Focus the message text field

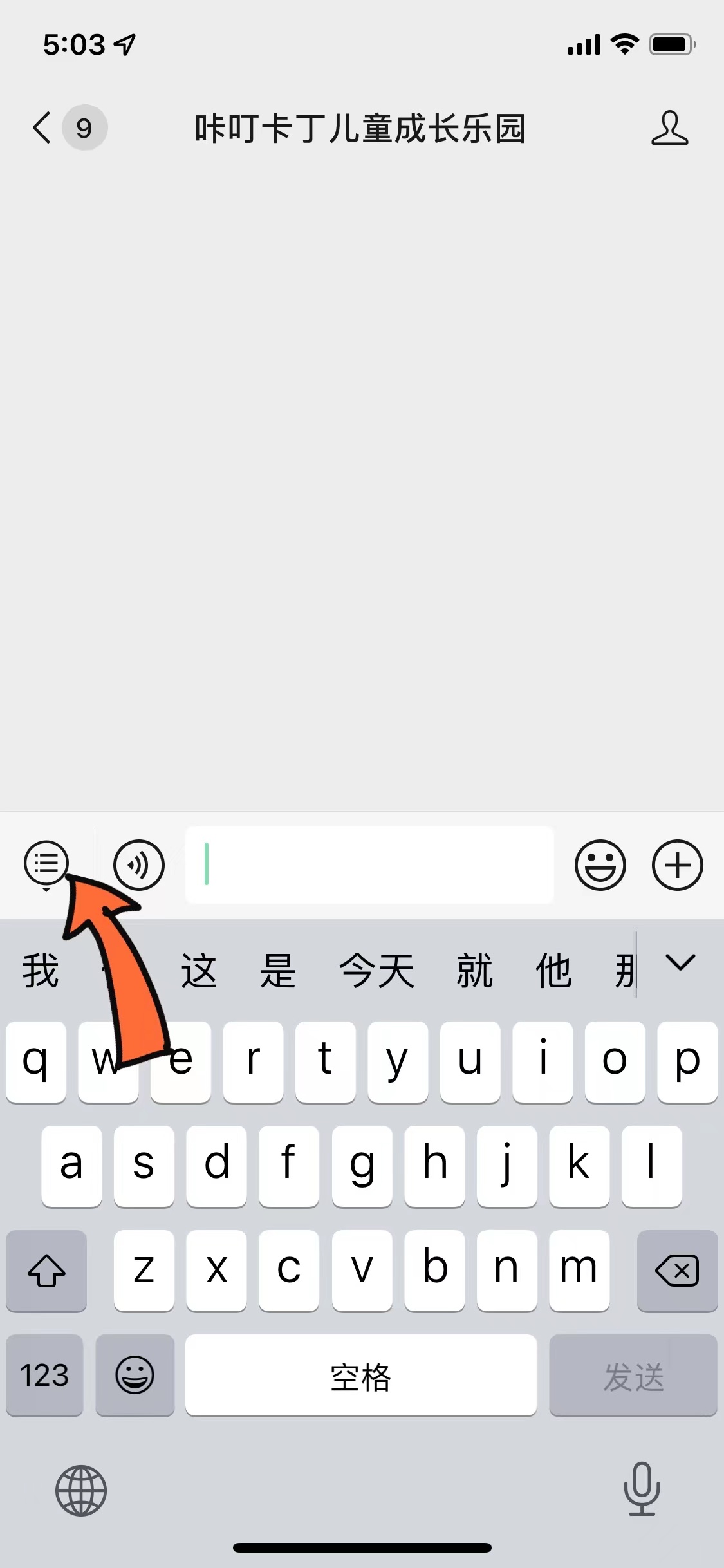pyautogui.click(x=369, y=865)
